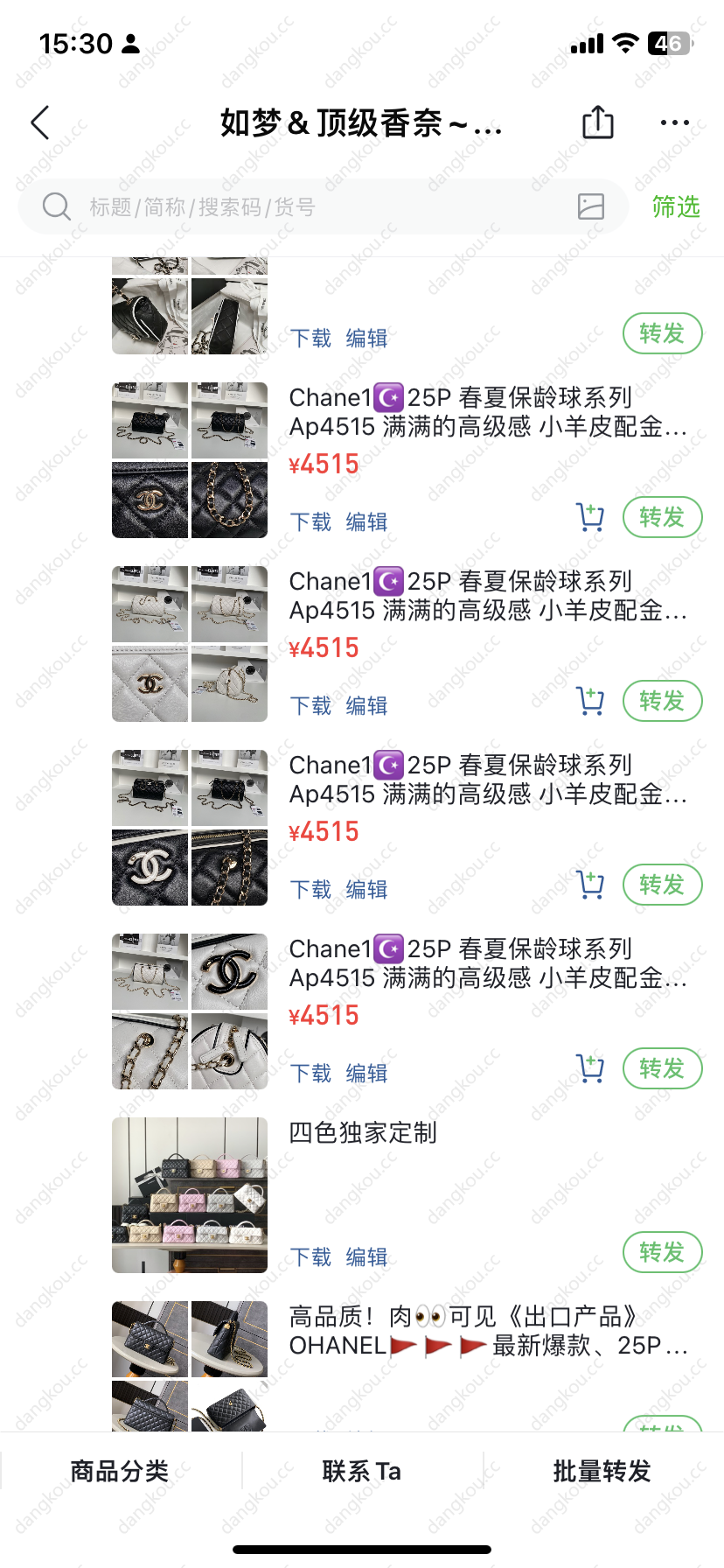Select 批量转发 at the bottom

pos(602,1471)
